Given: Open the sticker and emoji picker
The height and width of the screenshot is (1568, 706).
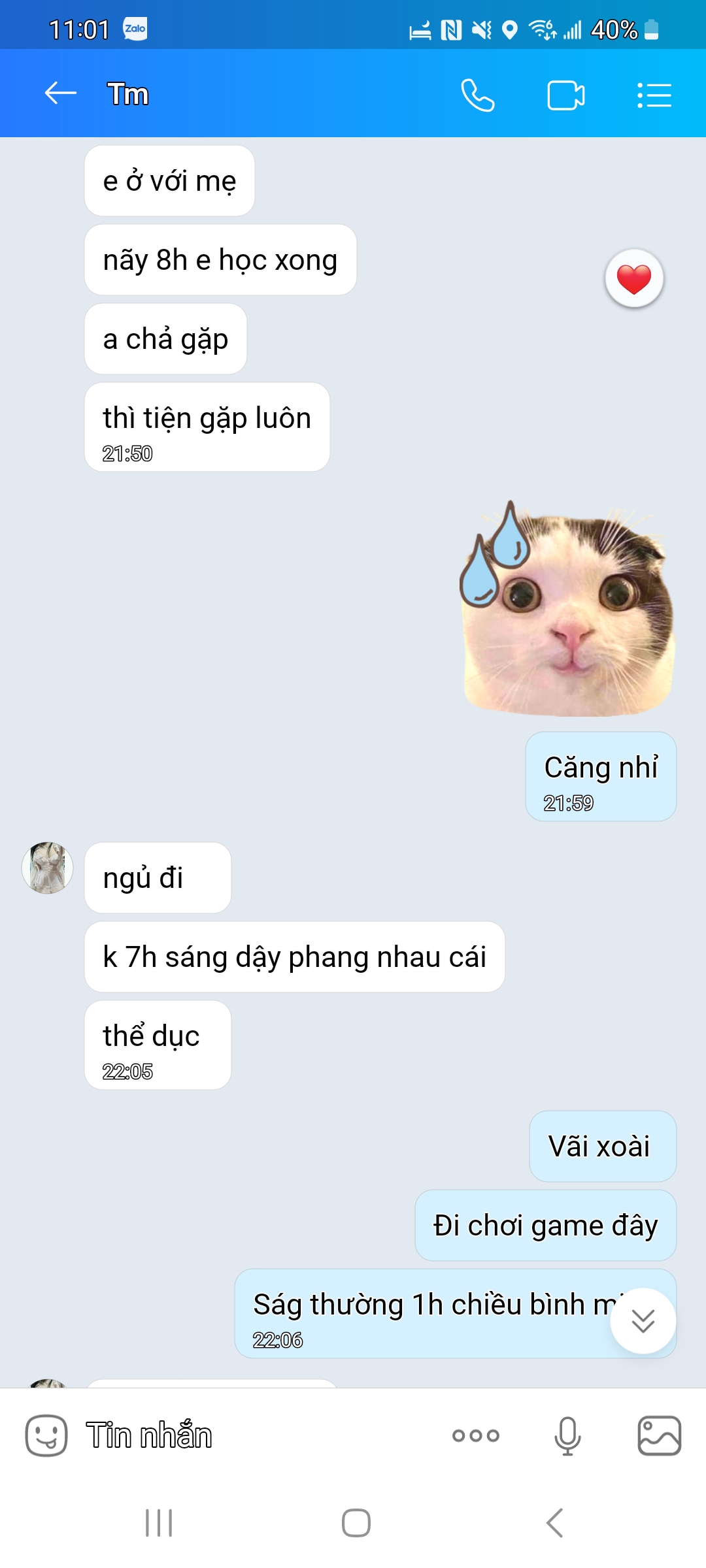Looking at the screenshot, I should point(46,1435).
